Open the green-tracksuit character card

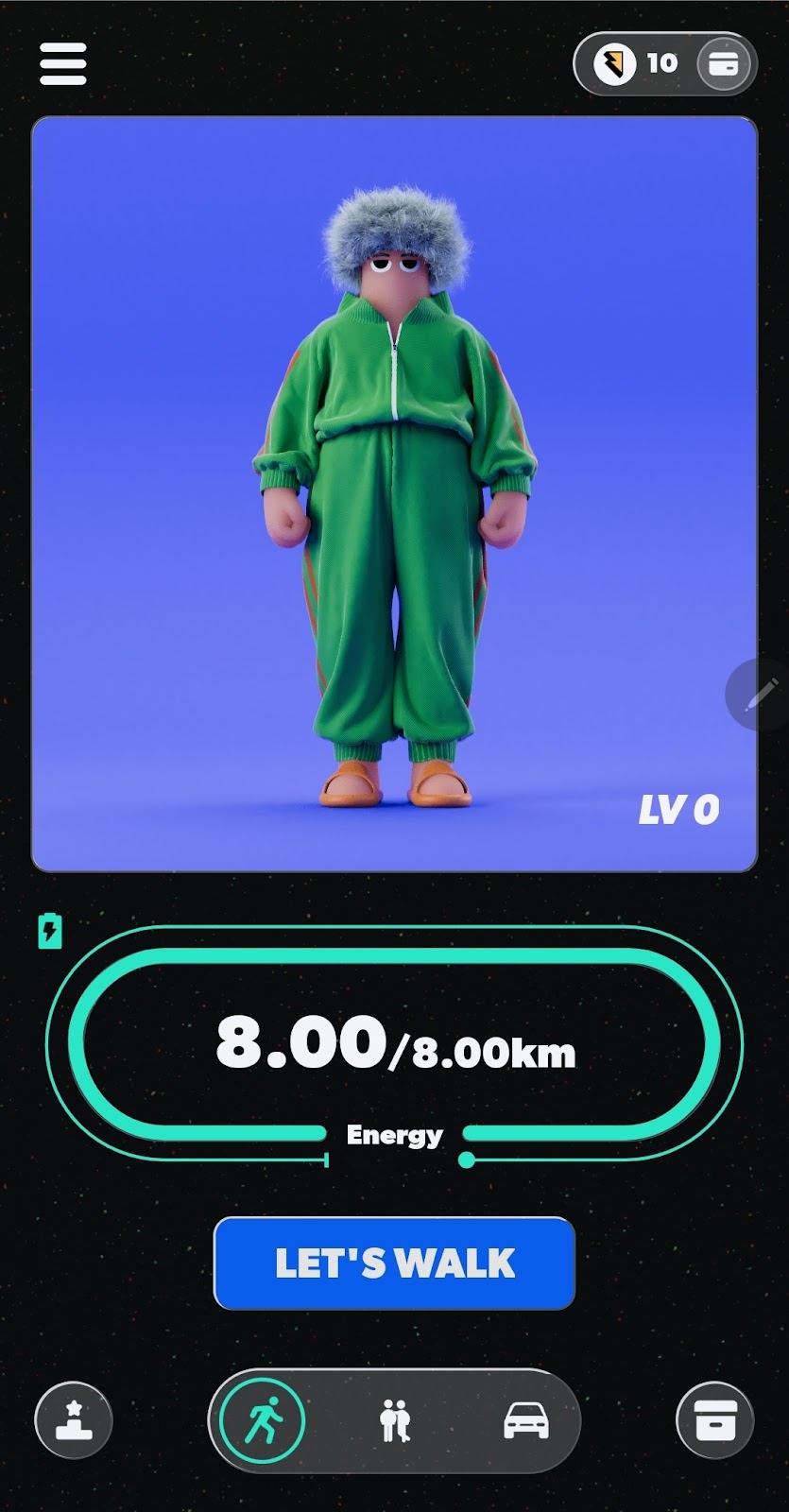point(394,493)
